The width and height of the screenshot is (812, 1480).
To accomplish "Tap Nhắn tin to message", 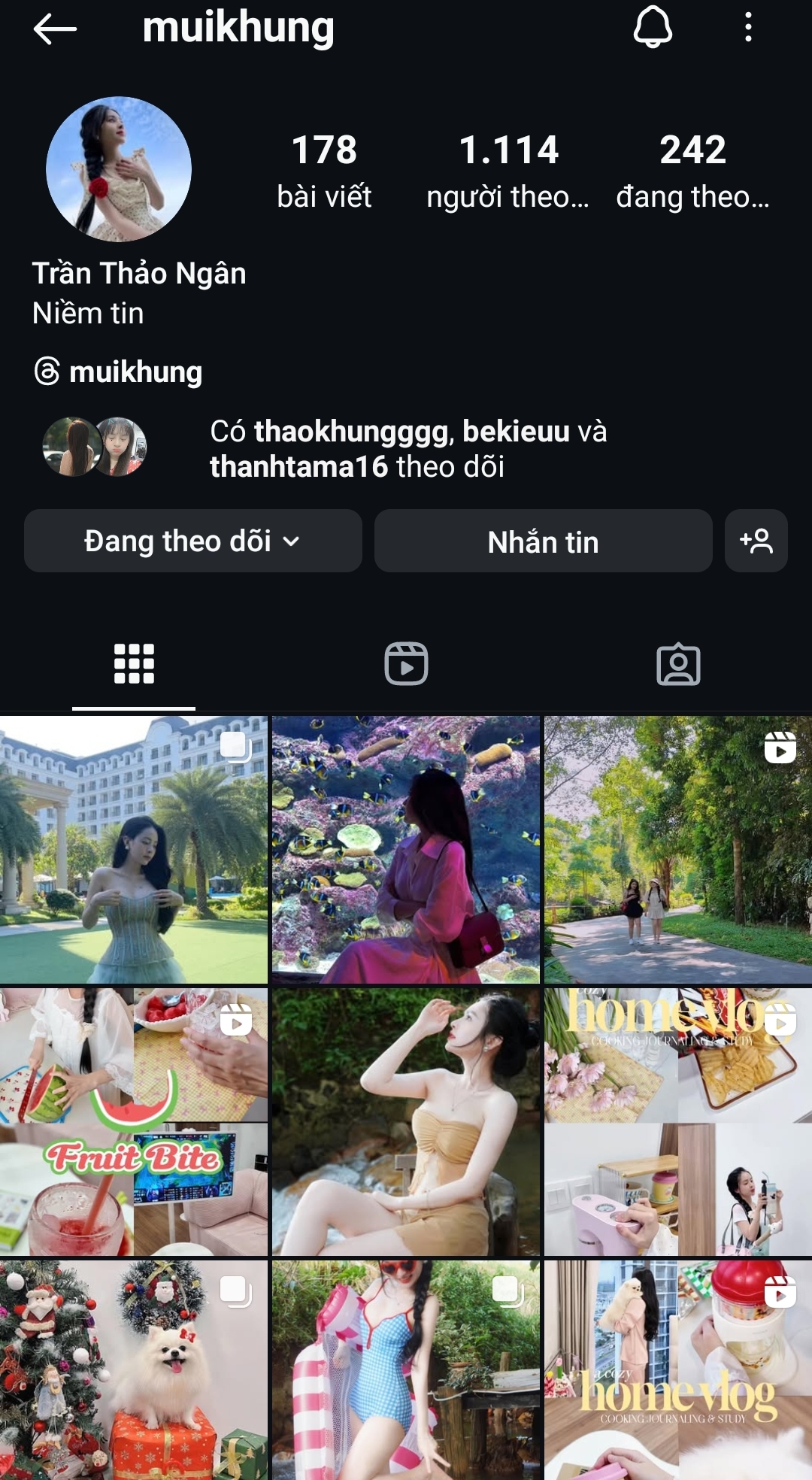I will (x=543, y=541).
